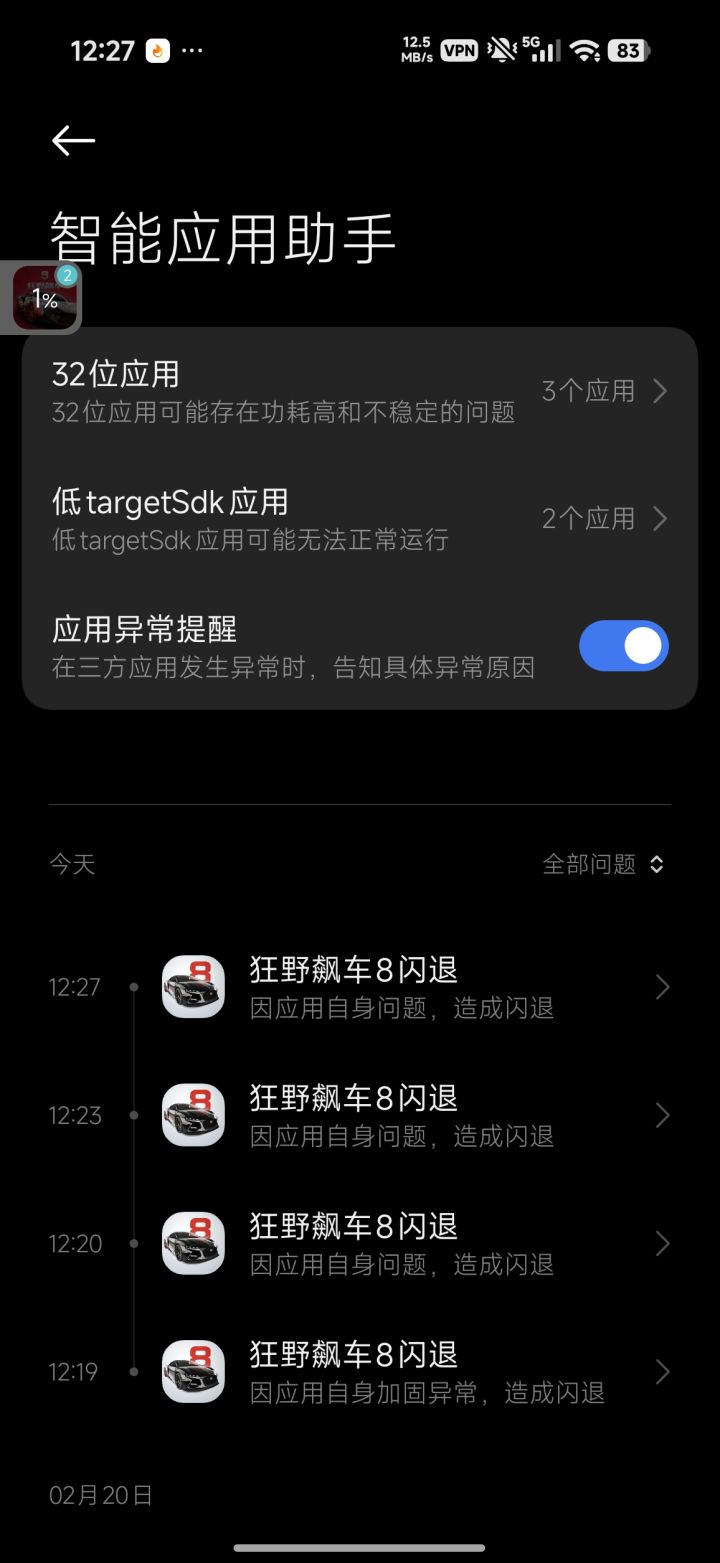Screen dimensions: 720x1563
Task: Open the 12:27 crash record entry
Action: click(x=400, y=988)
